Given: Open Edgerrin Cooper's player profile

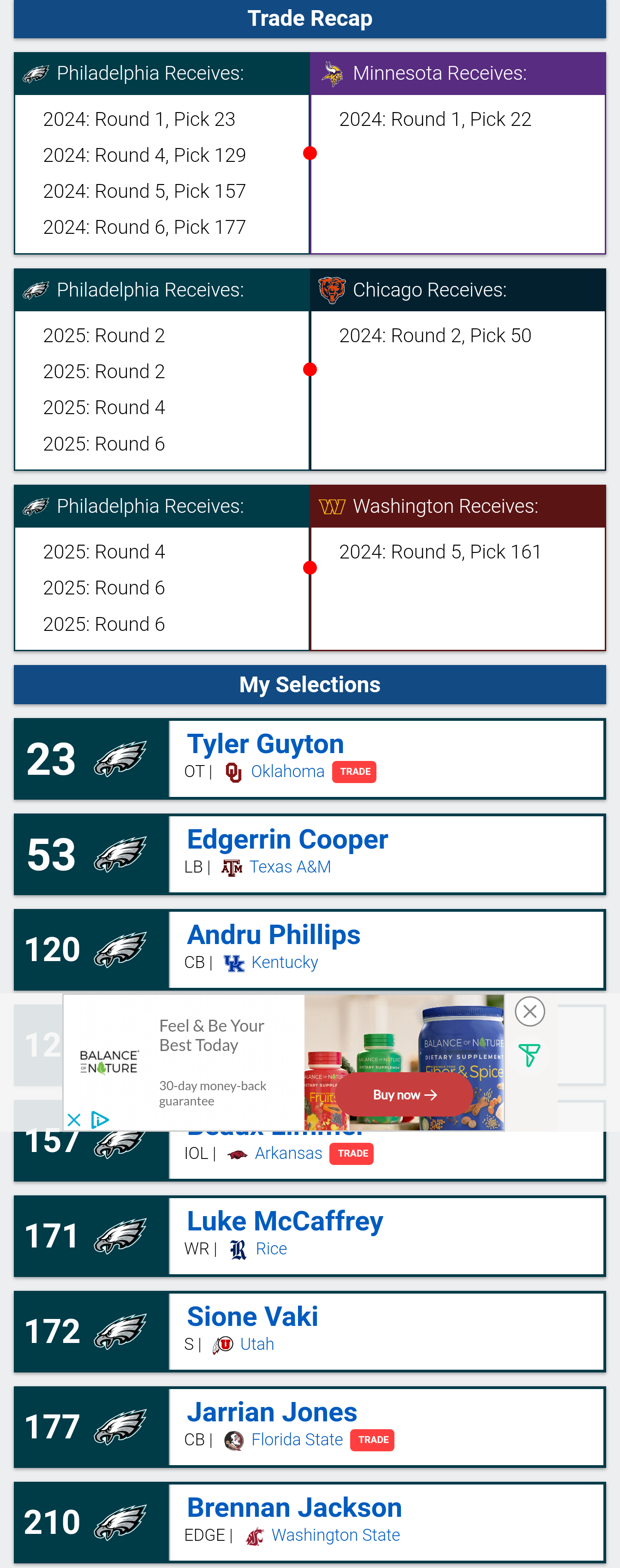Looking at the screenshot, I should coord(287,839).
